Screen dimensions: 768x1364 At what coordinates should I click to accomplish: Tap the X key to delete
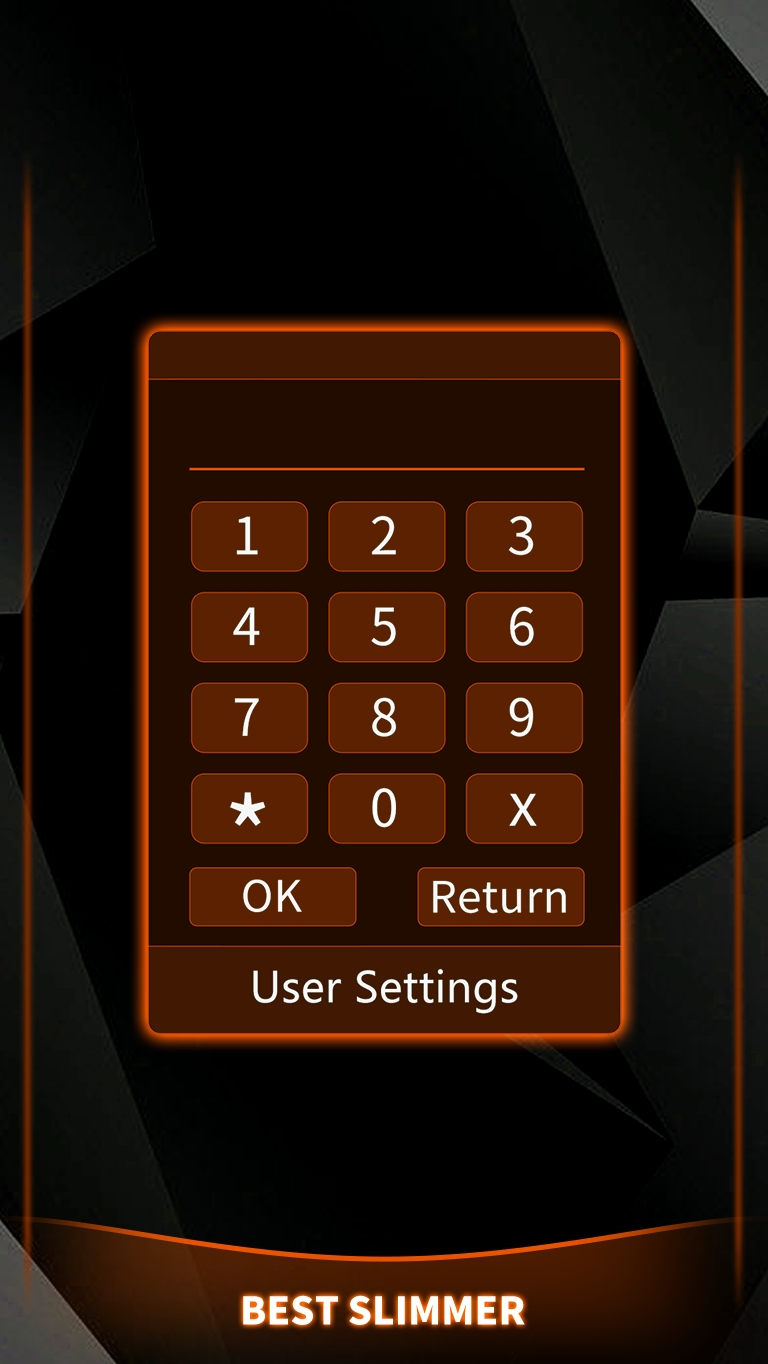tap(524, 808)
